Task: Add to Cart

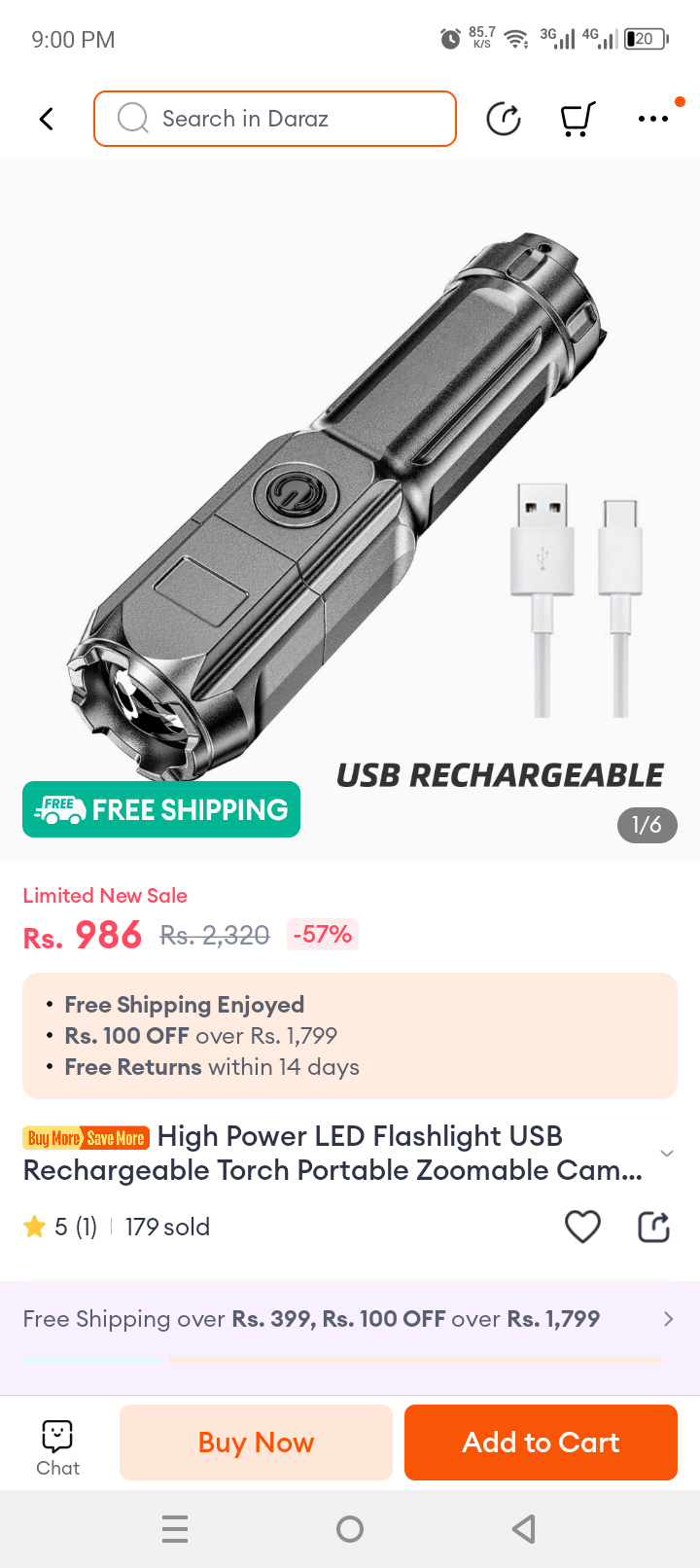Action: coord(541,1443)
